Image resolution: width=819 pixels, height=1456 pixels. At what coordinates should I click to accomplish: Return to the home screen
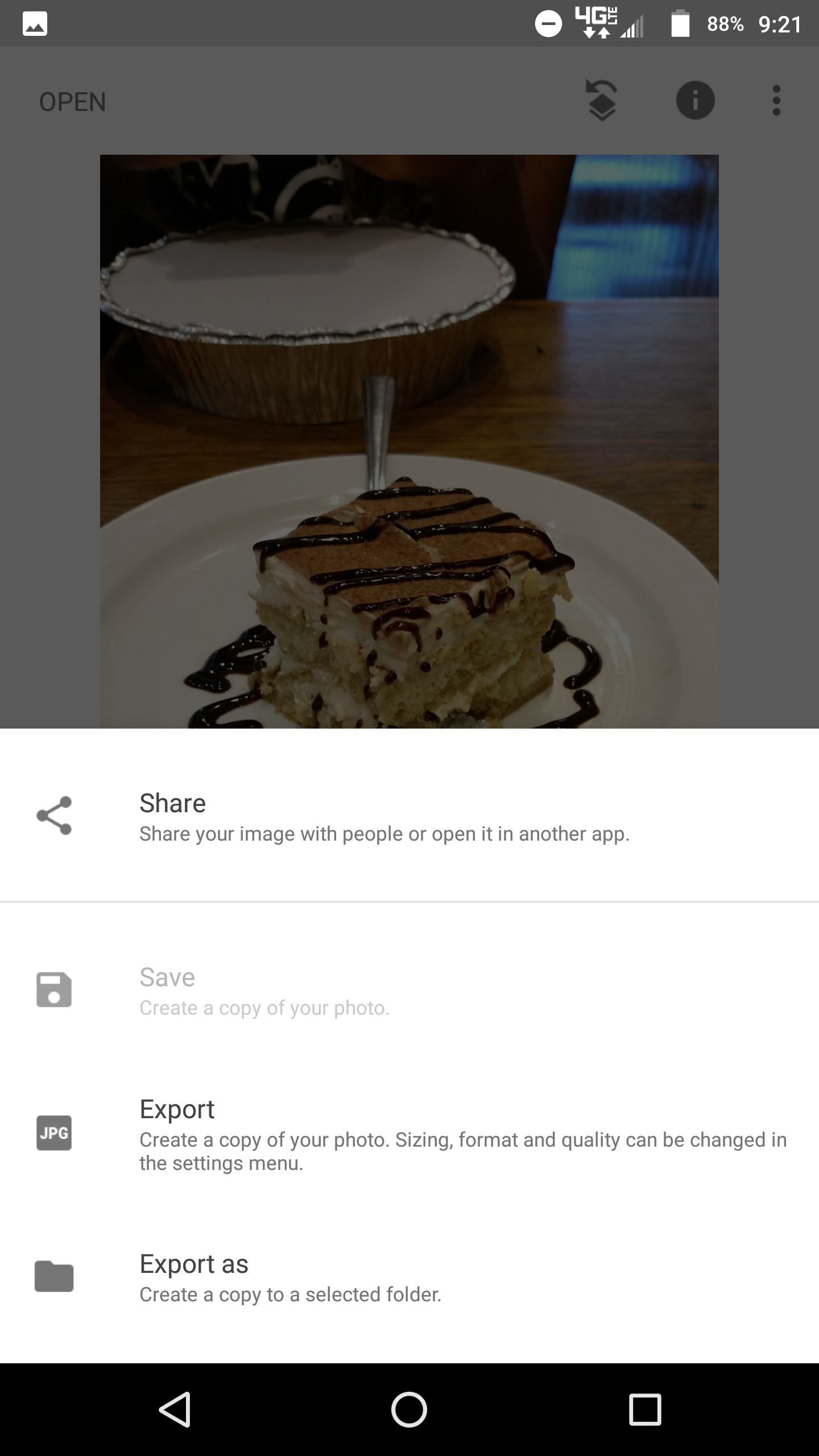409,1409
